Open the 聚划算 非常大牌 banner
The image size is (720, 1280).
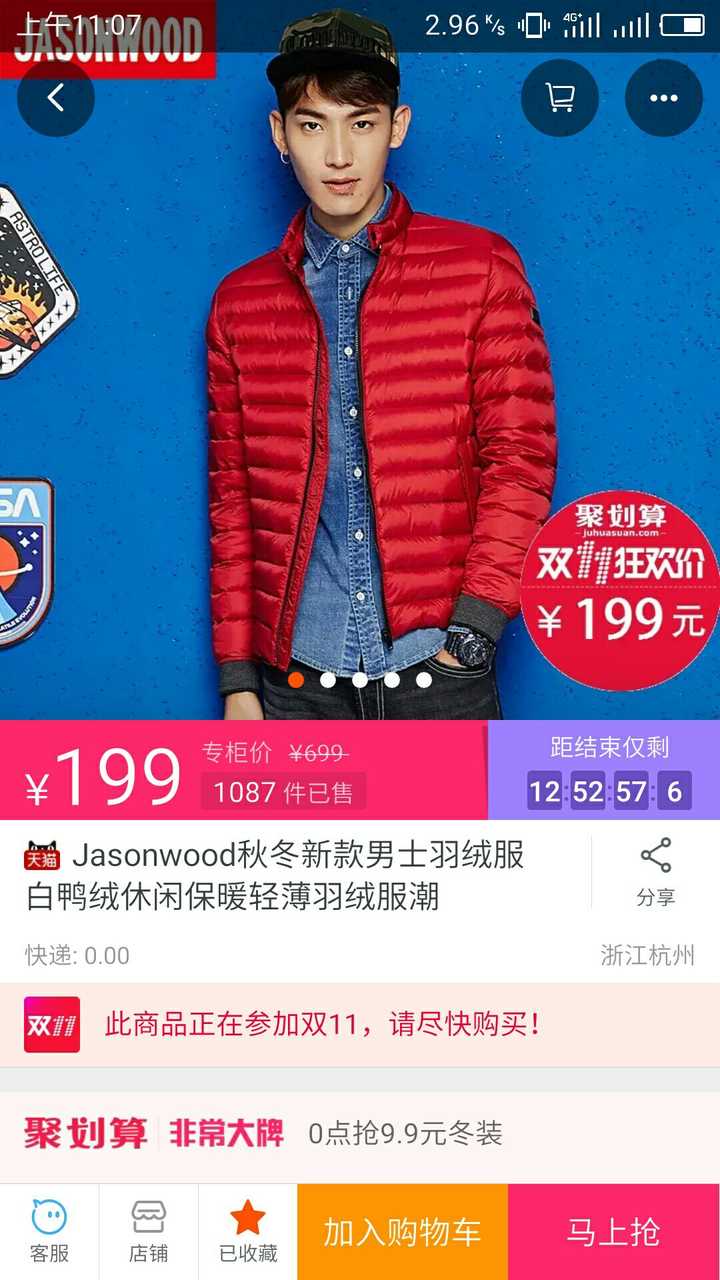click(x=360, y=1135)
